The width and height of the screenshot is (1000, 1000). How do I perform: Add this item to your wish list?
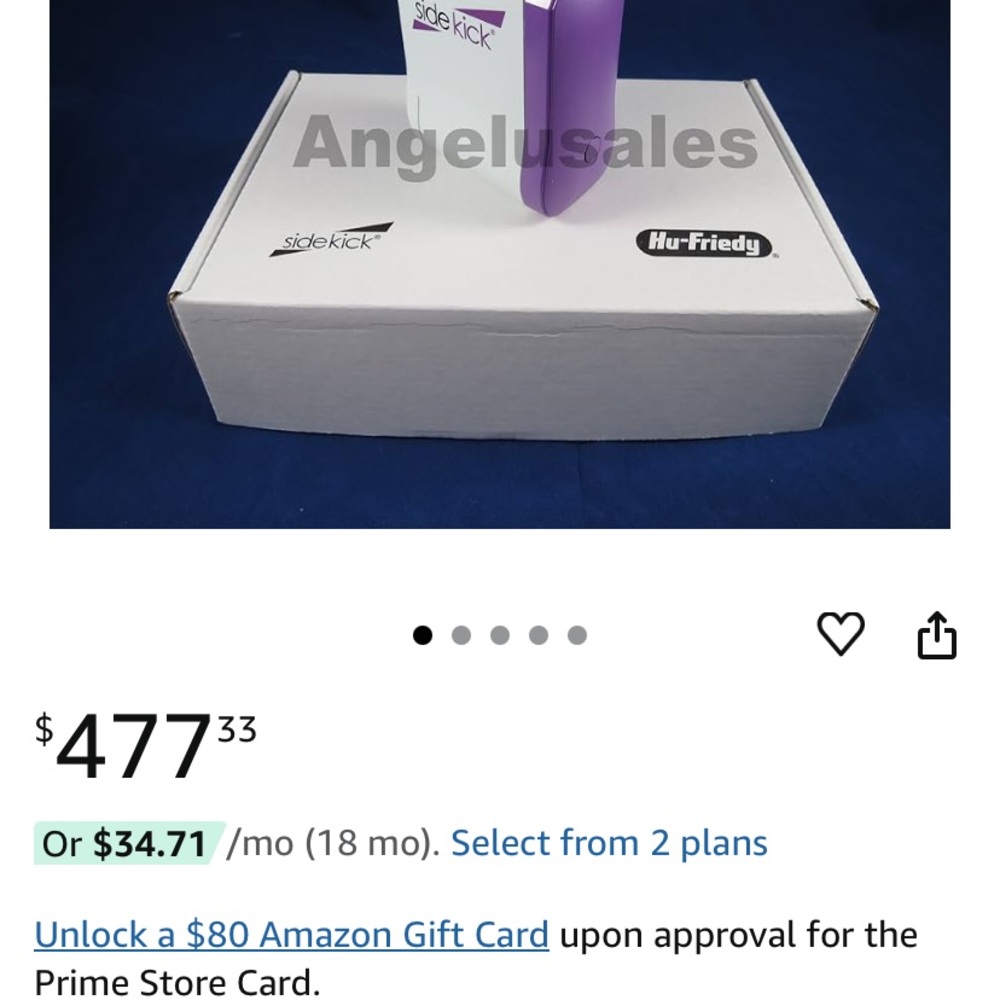(x=840, y=634)
